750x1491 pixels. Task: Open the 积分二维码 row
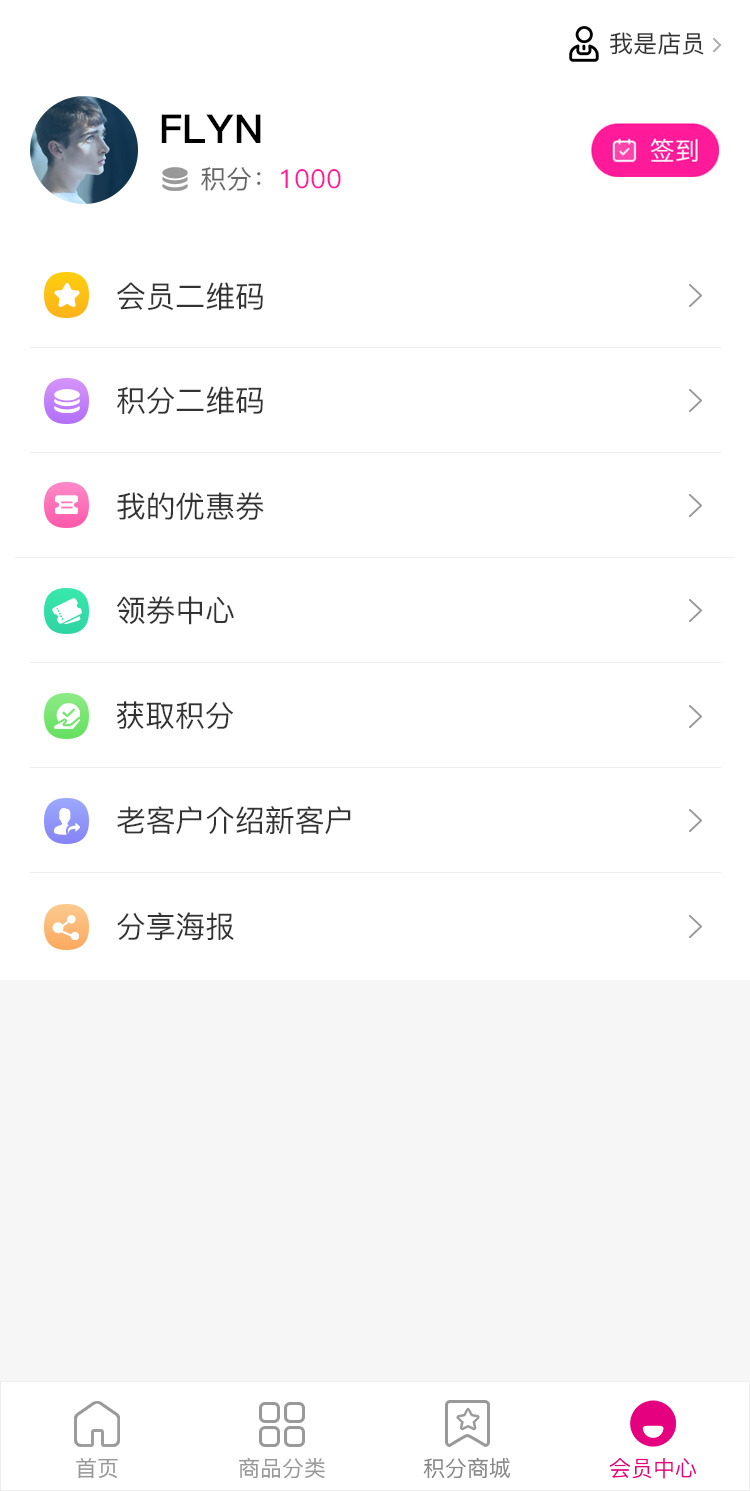[375, 401]
